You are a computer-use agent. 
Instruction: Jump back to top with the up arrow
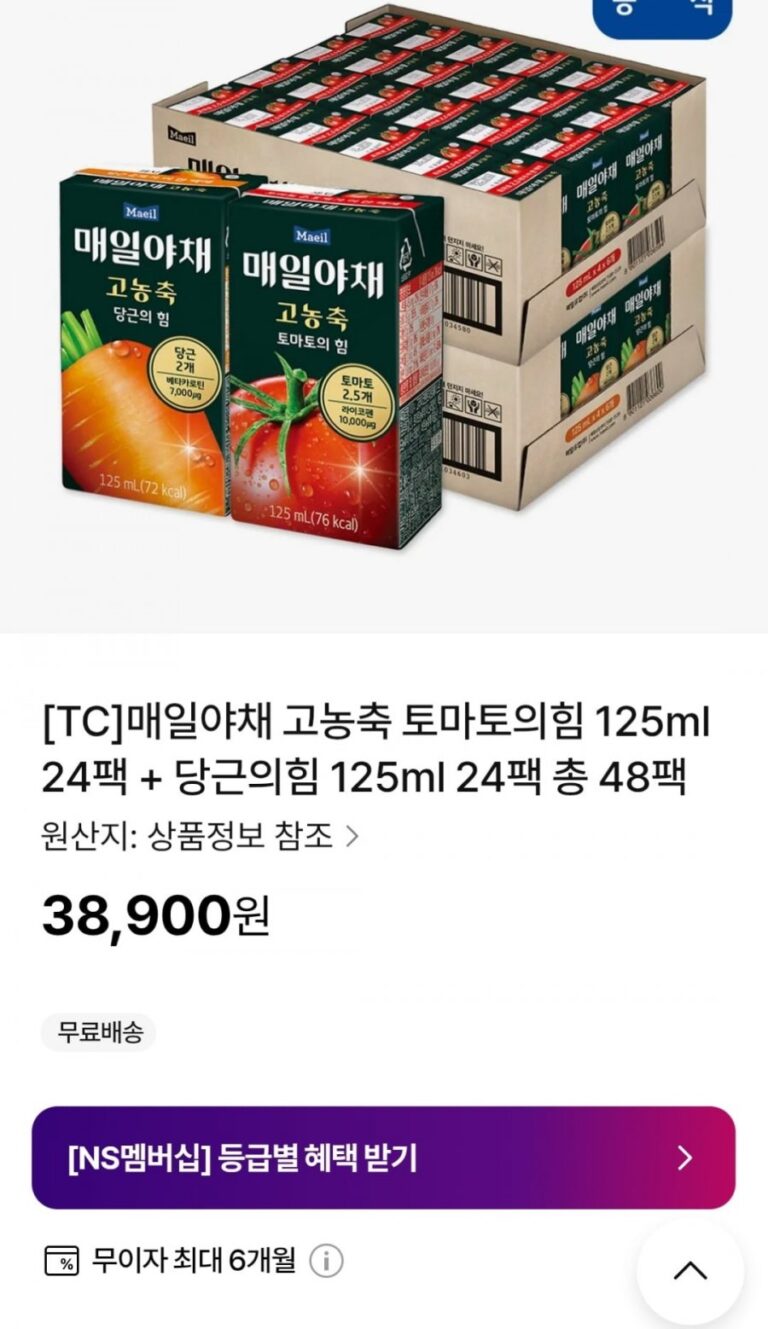click(x=690, y=1271)
